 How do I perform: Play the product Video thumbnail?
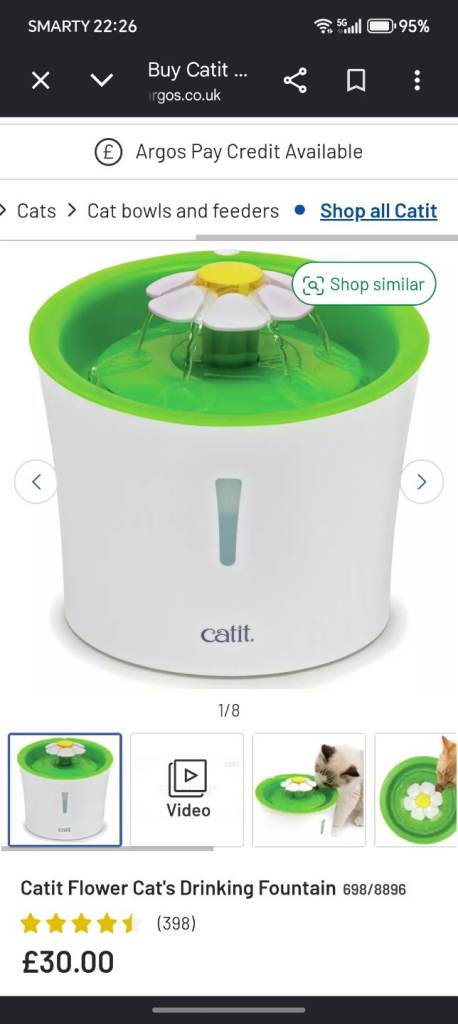(x=187, y=790)
